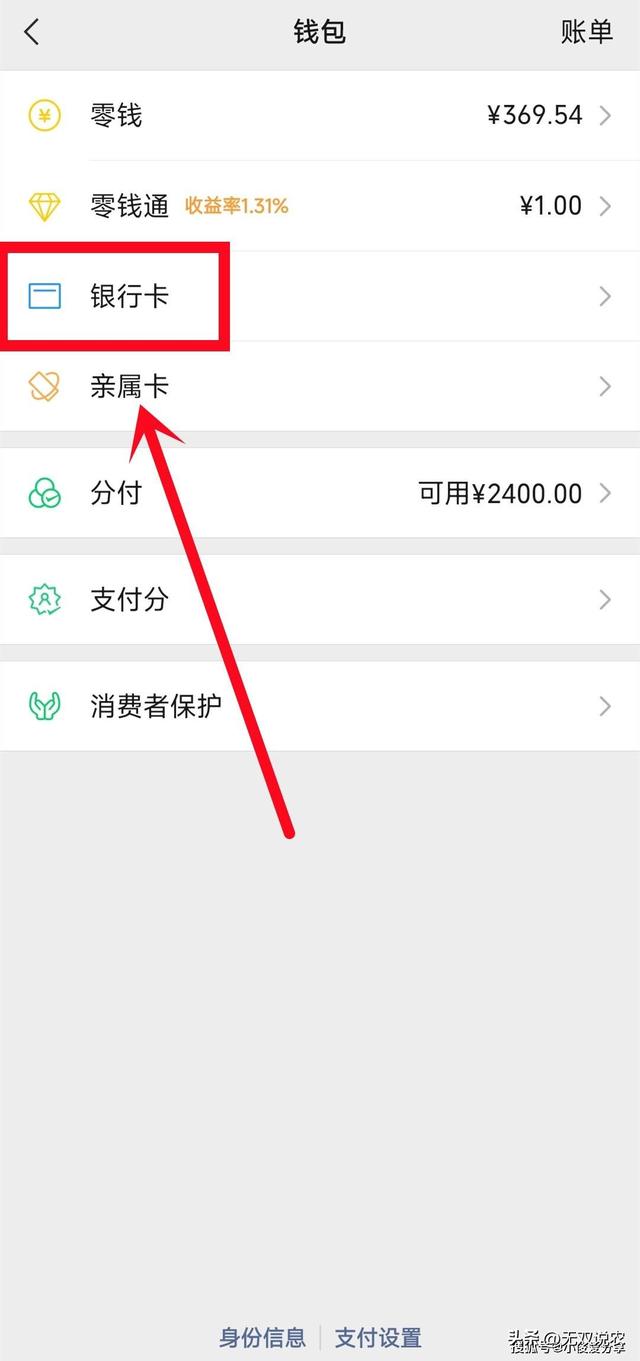Open 银行卡 bank cards
640x1361 pixels.
[320, 296]
